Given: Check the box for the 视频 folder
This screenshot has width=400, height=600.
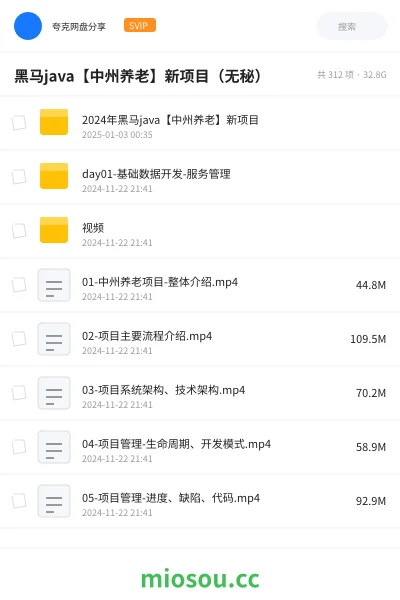Looking at the screenshot, I should point(19,231).
